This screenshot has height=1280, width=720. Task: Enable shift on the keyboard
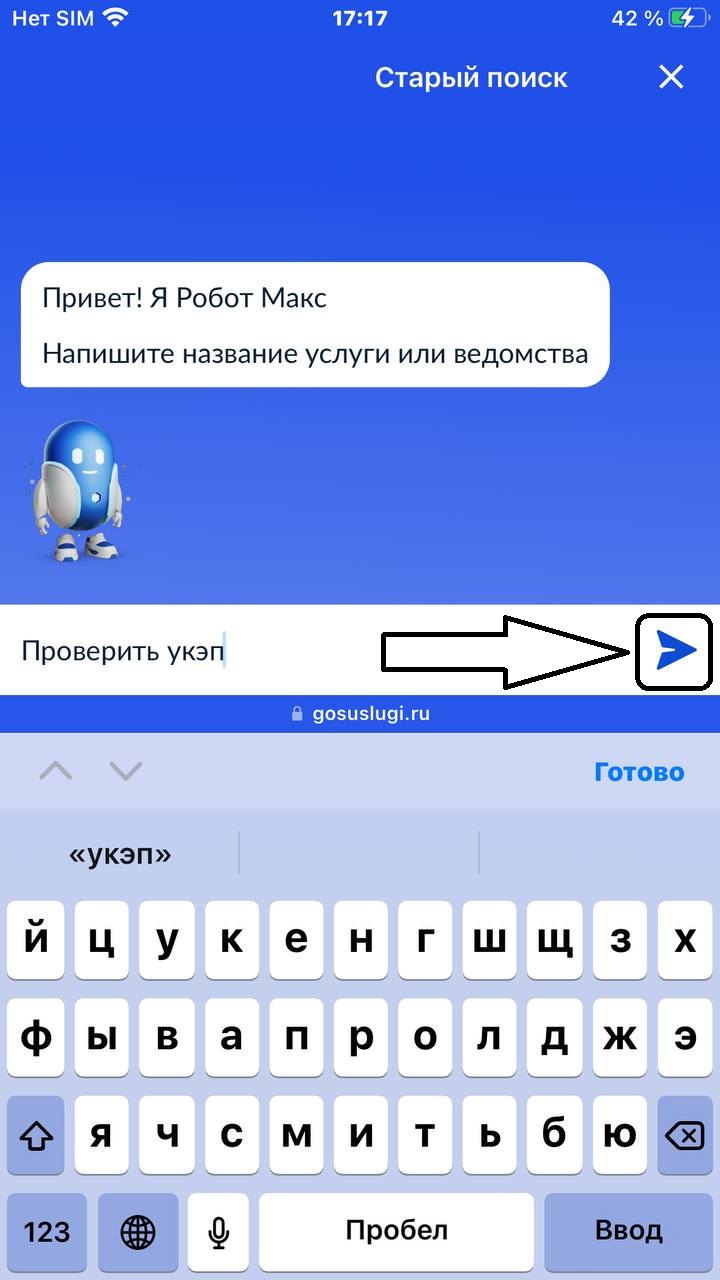36,1135
